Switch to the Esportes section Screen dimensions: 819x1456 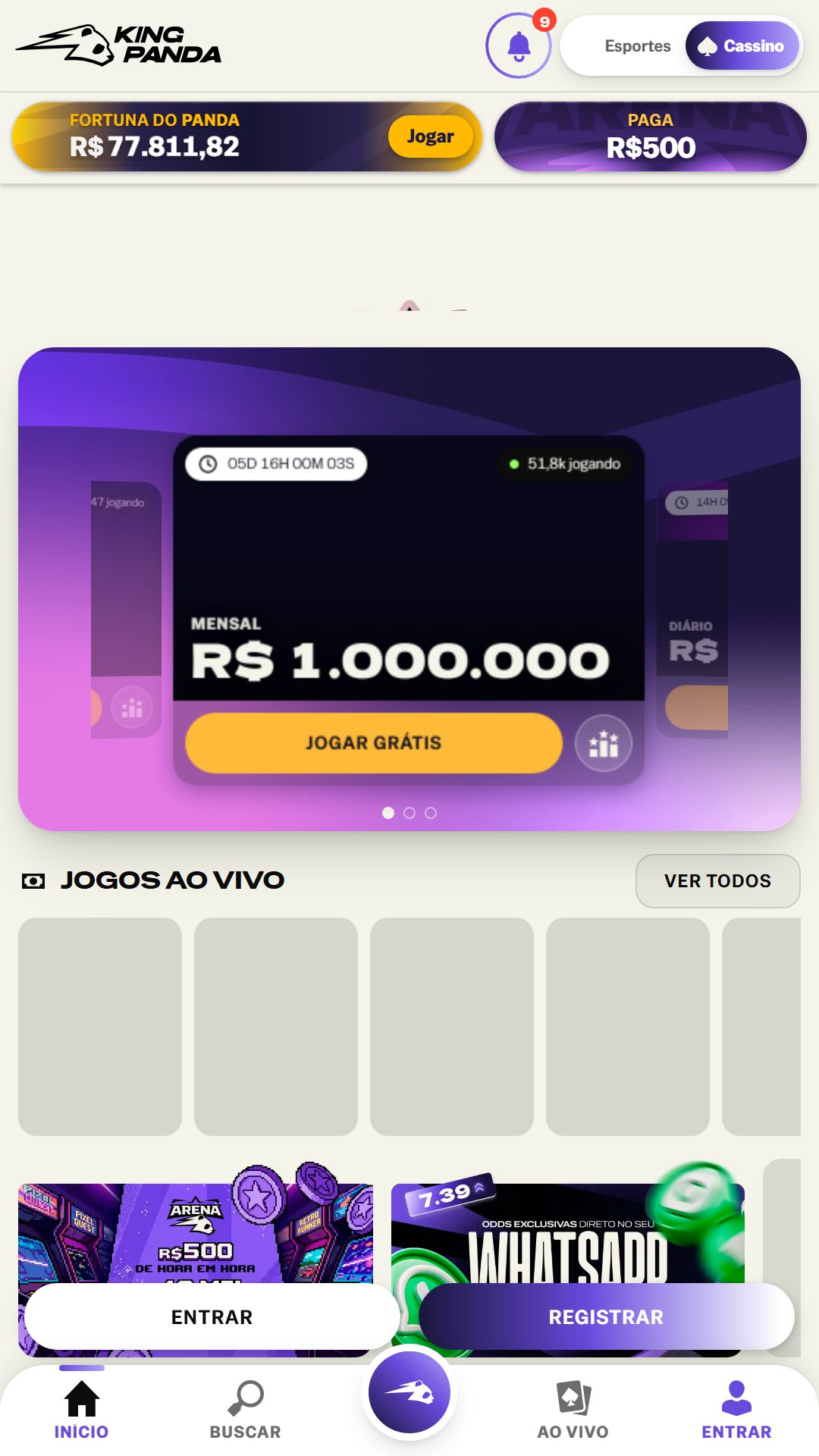tap(637, 46)
